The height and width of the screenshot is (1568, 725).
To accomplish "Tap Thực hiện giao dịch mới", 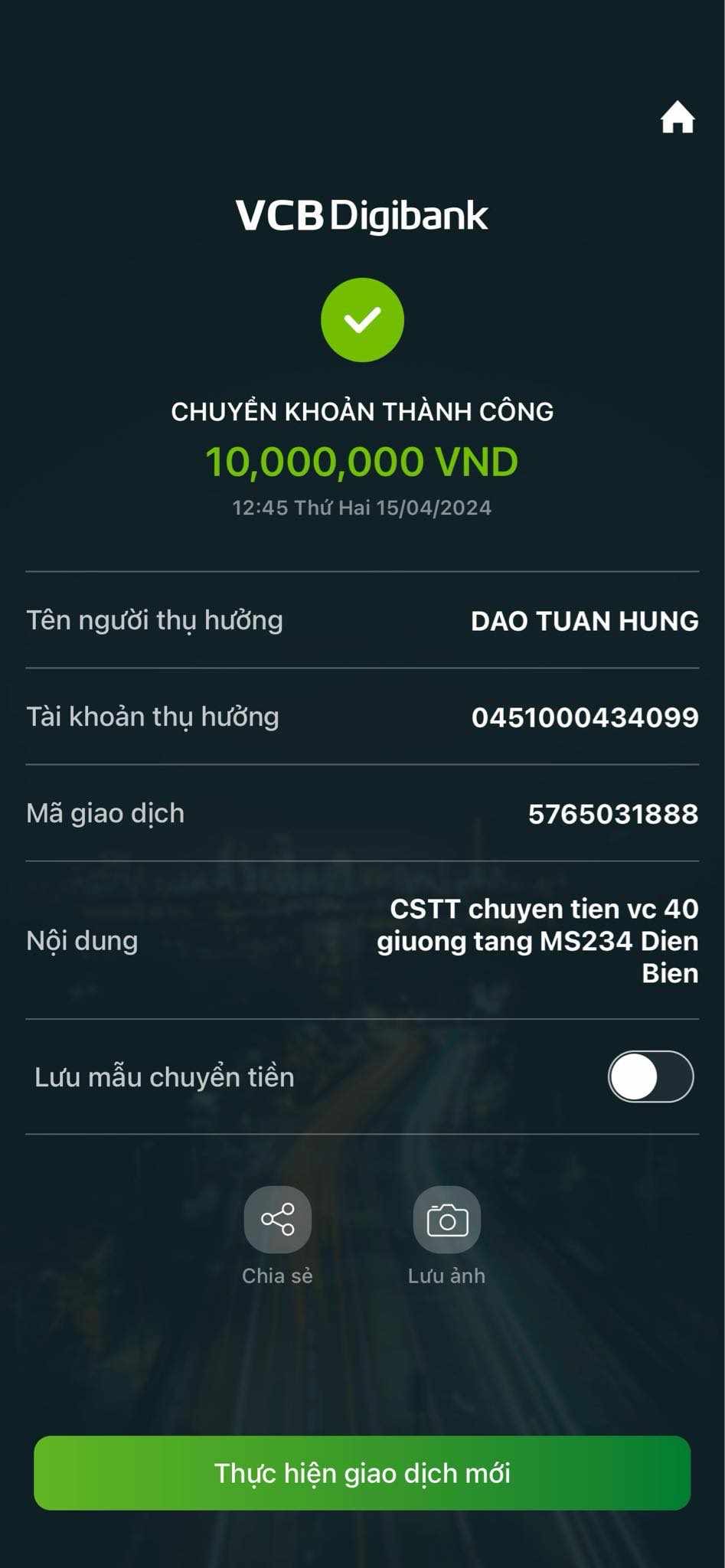I will [x=362, y=1473].
